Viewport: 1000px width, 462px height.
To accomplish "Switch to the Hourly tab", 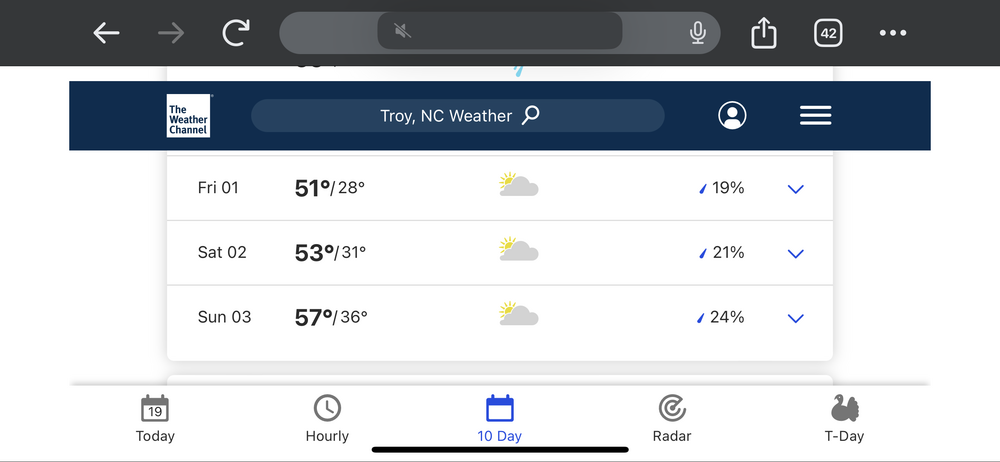I will click(327, 419).
